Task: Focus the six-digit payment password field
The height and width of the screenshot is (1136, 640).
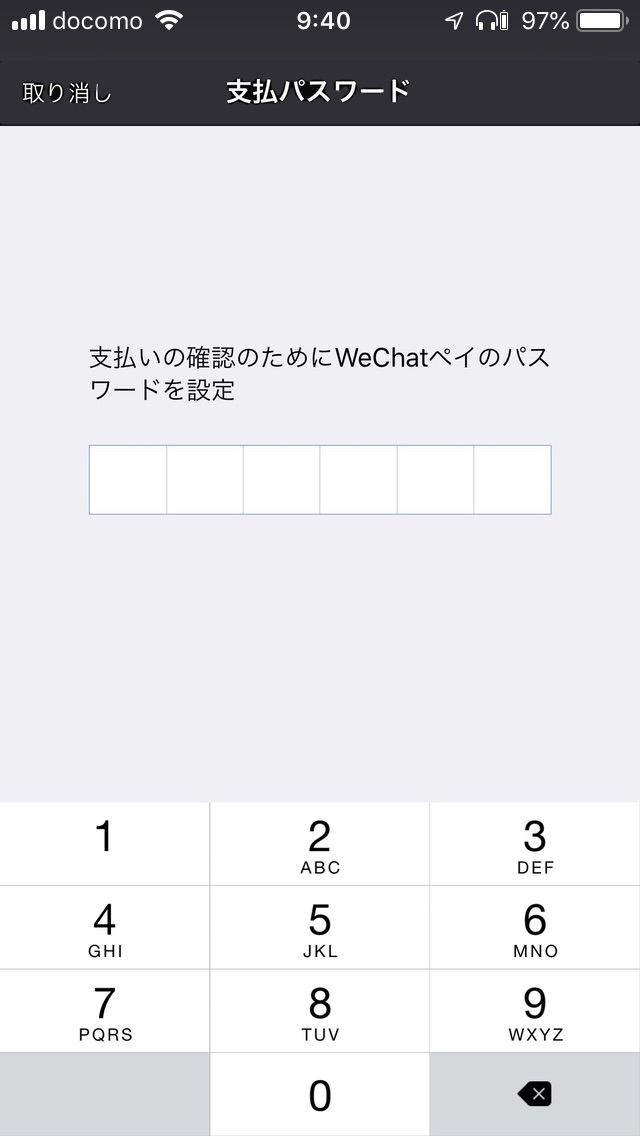Action: point(320,480)
